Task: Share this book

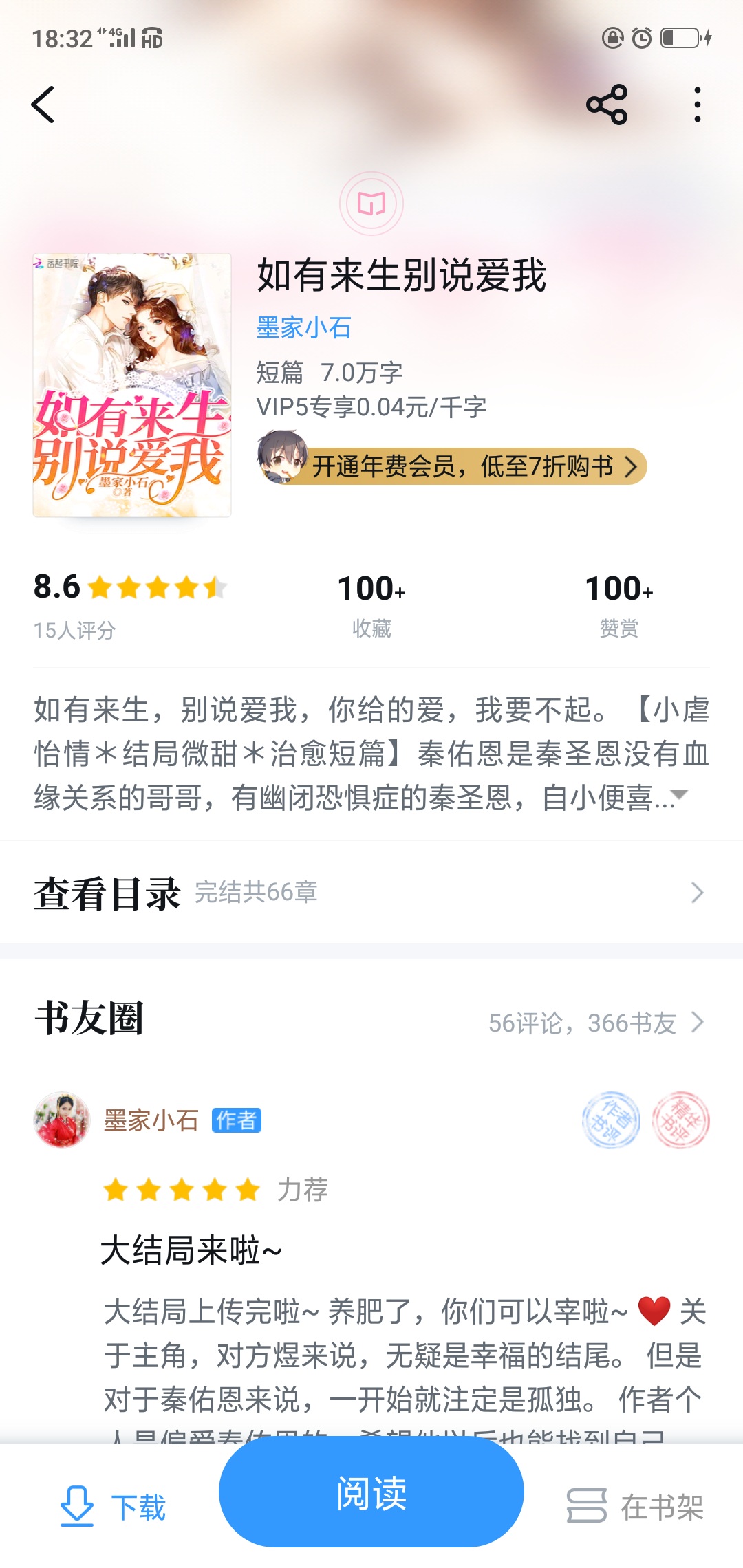Action: pos(607,105)
